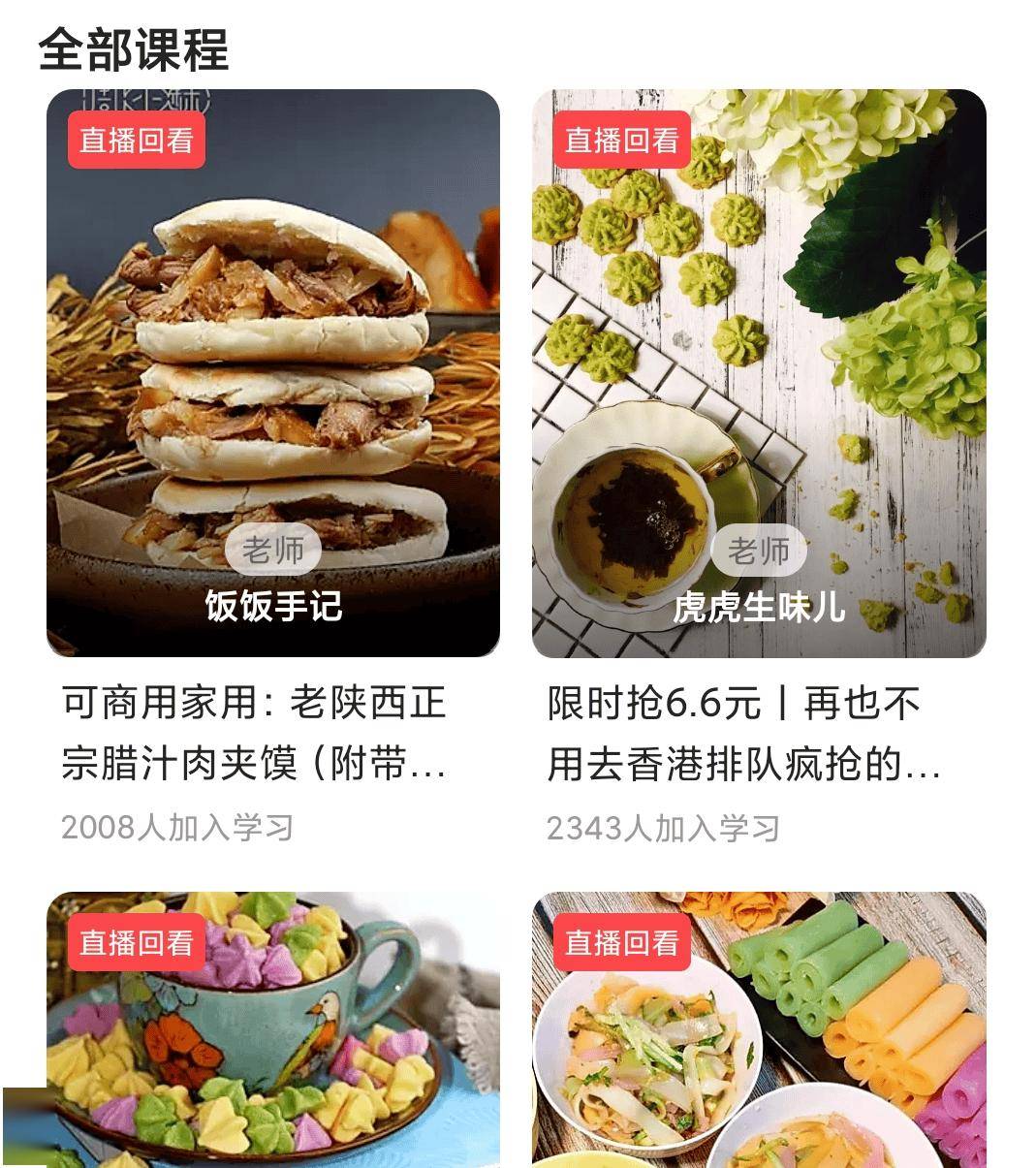
Task: Open the 虎虎生味儿 限时抢6.6元 course card
Action: tap(758, 373)
